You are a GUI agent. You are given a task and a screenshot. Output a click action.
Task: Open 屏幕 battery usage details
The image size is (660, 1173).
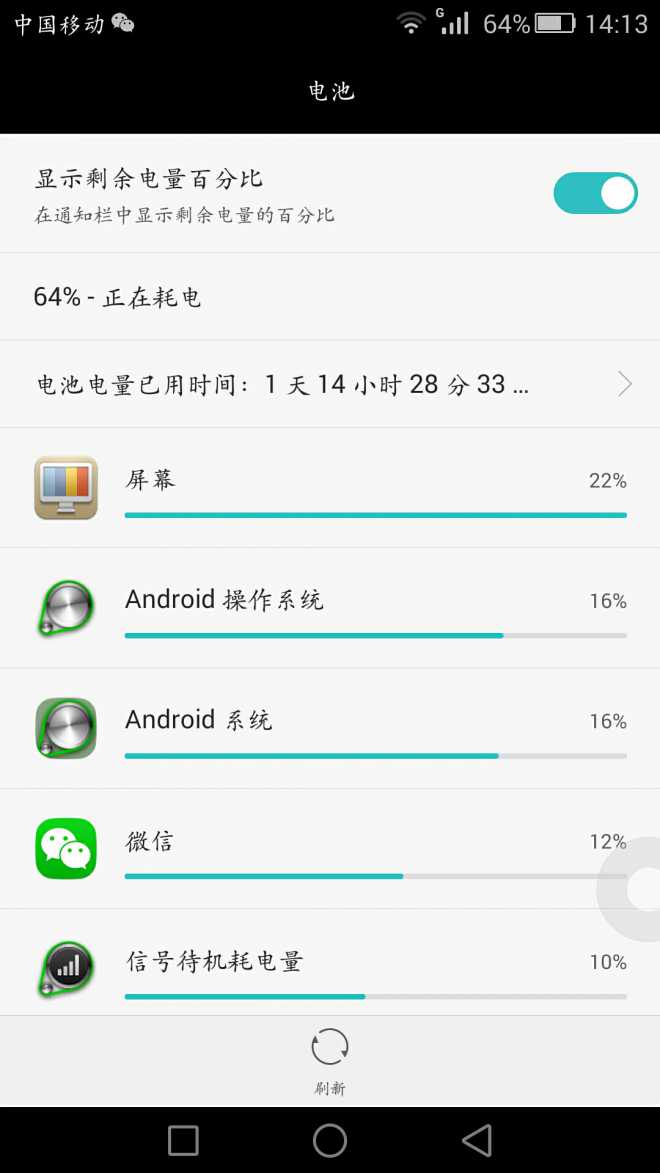click(x=330, y=488)
